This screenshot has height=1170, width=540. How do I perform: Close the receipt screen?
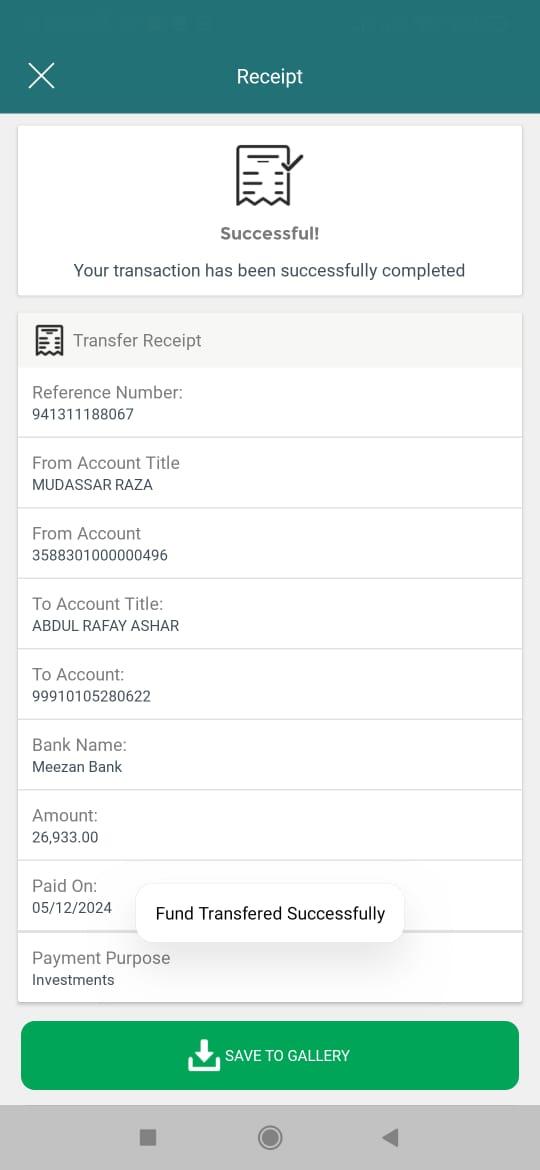pos(41,76)
